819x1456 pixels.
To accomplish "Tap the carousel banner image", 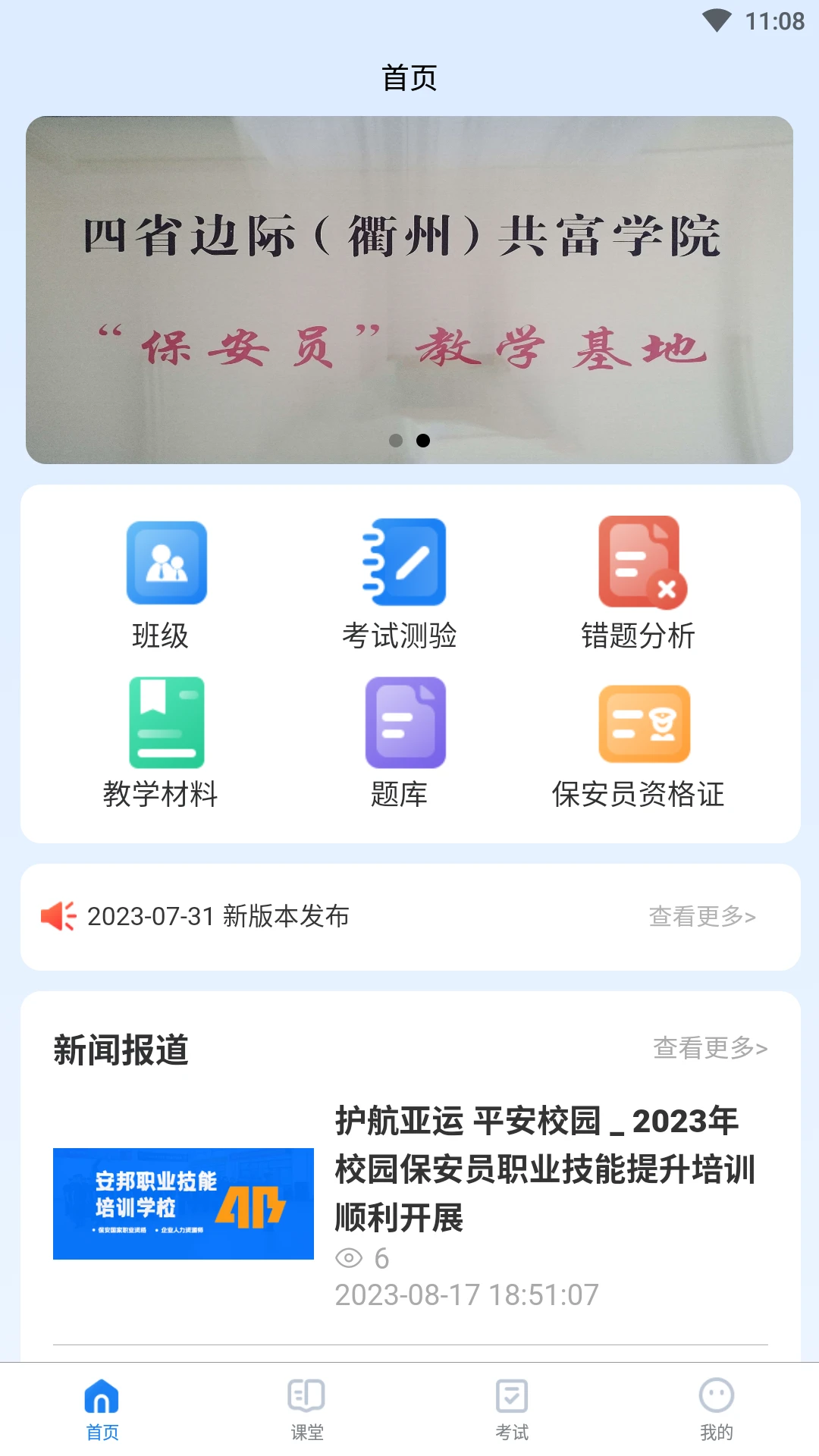I will 409,288.
